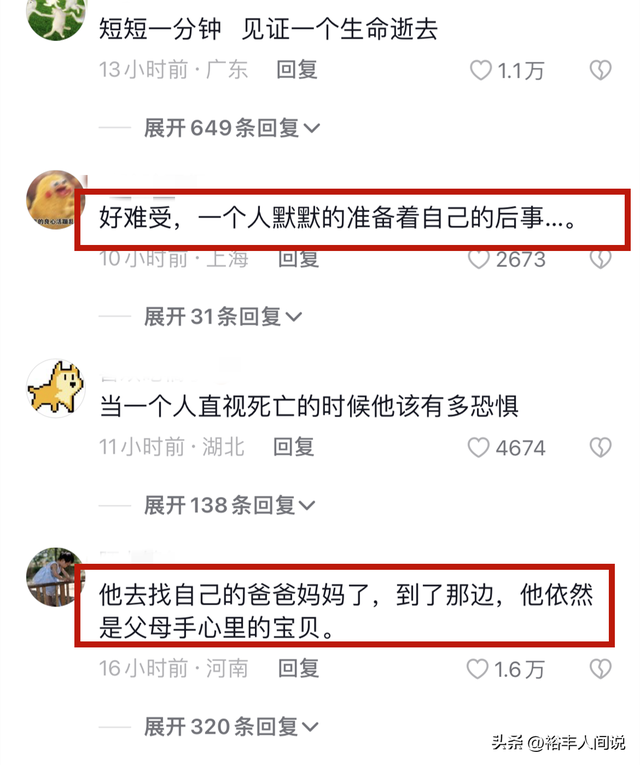Image resolution: width=640 pixels, height=765 pixels.
Task: Like the comment with 1.6万 likes
Action: click(481, 667)
